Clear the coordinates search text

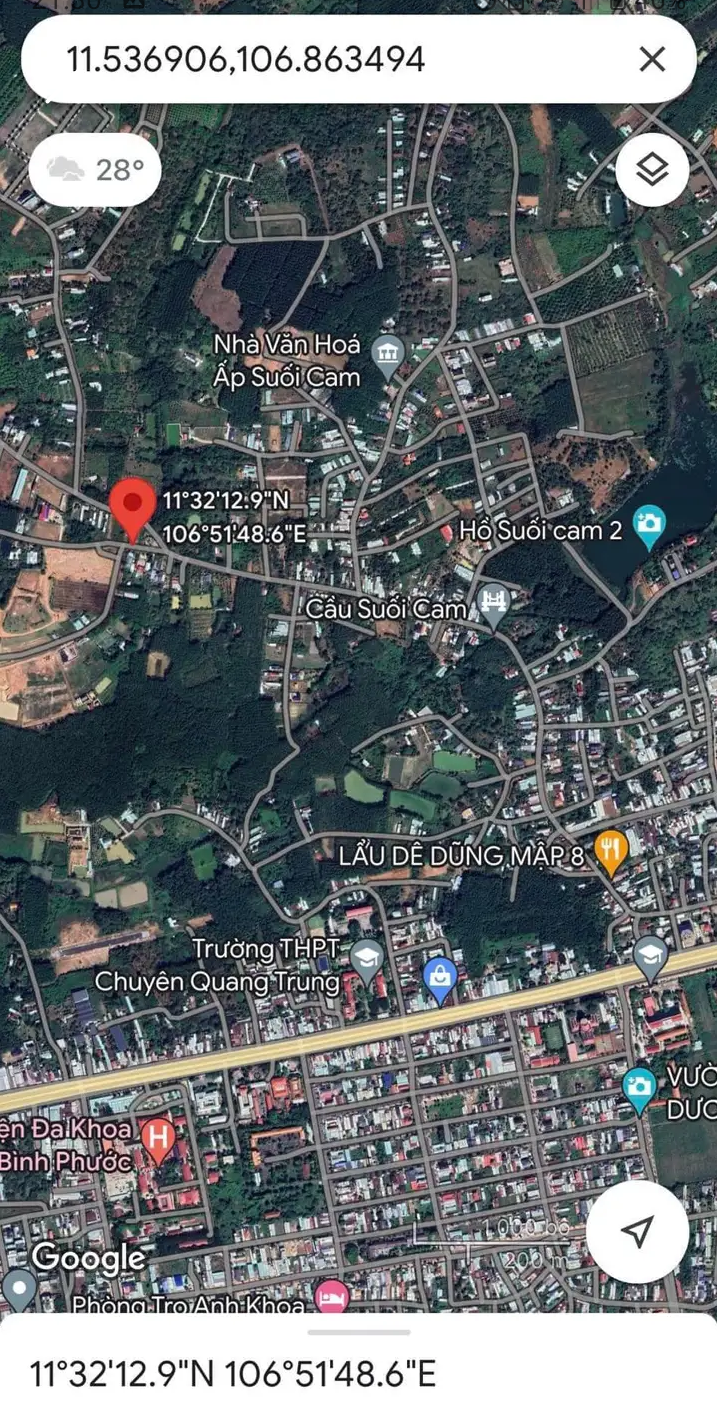pyautogui.click(x=652, y=59)
